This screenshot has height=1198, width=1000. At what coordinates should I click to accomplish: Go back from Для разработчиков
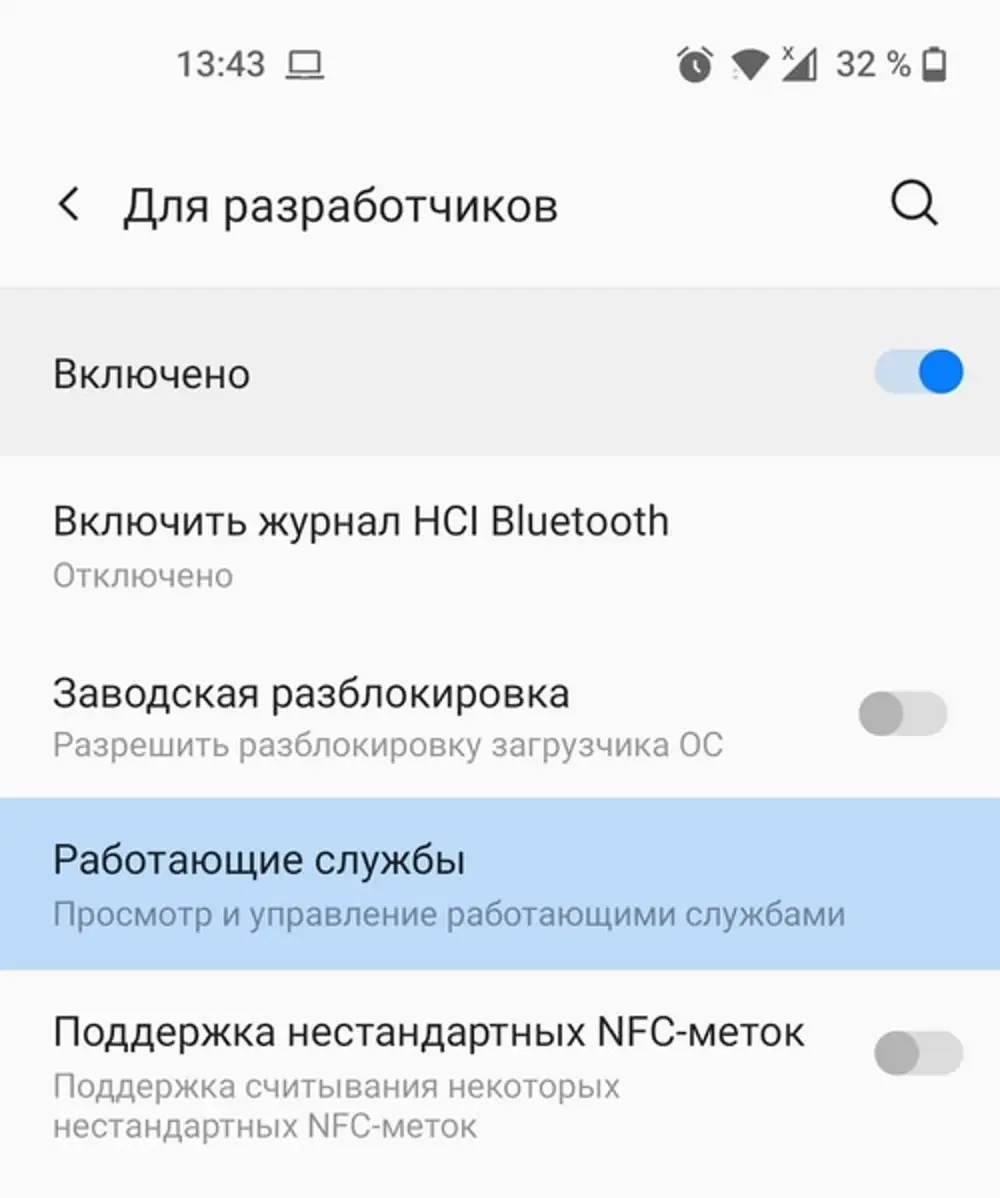click(x=68, y=205)
